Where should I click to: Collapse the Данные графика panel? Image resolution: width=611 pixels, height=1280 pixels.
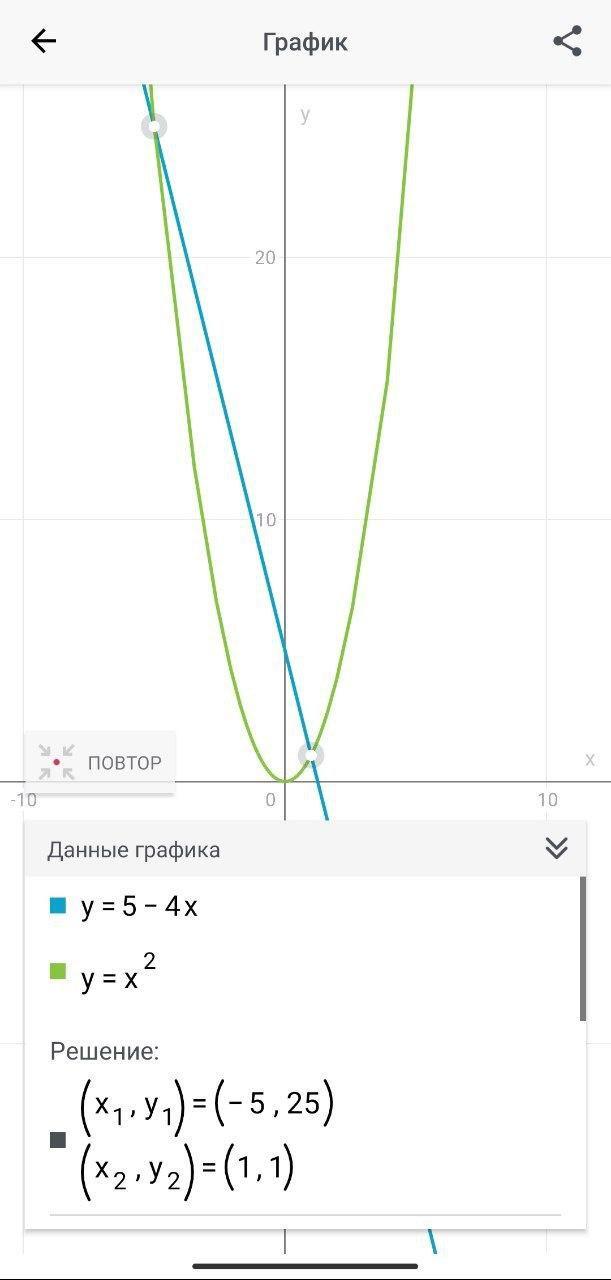557,848
